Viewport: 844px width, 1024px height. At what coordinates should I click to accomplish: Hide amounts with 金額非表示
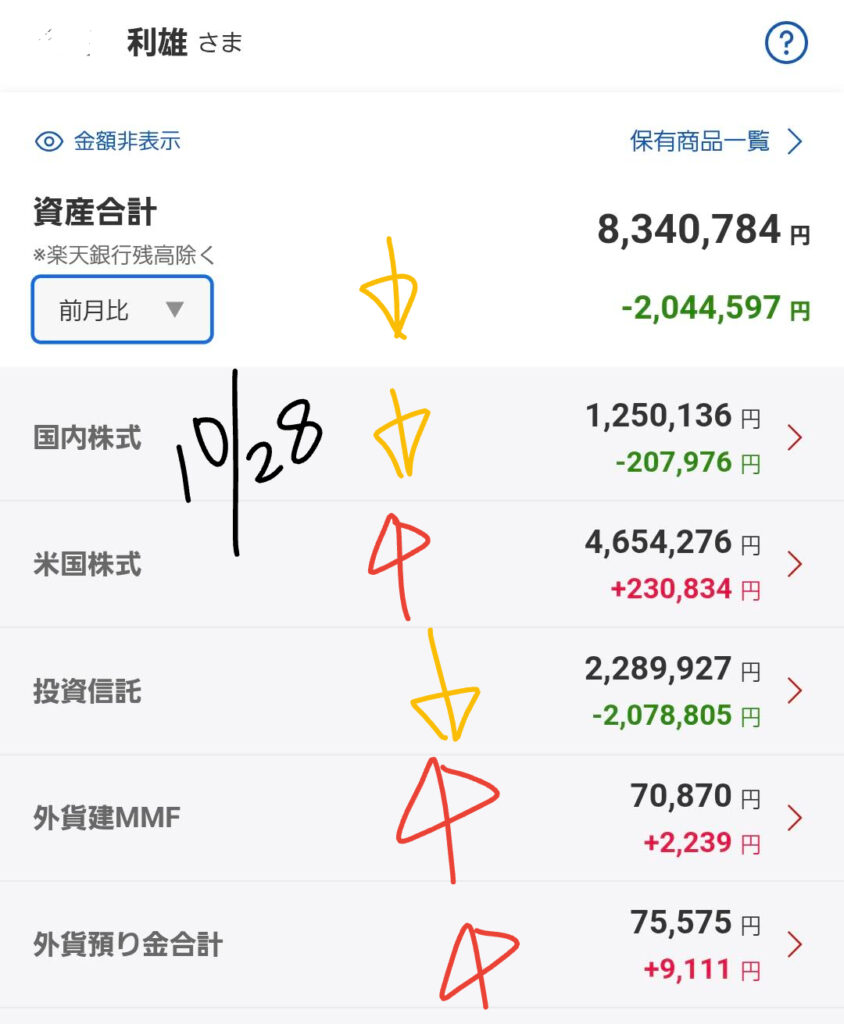[x=108, y=141]
